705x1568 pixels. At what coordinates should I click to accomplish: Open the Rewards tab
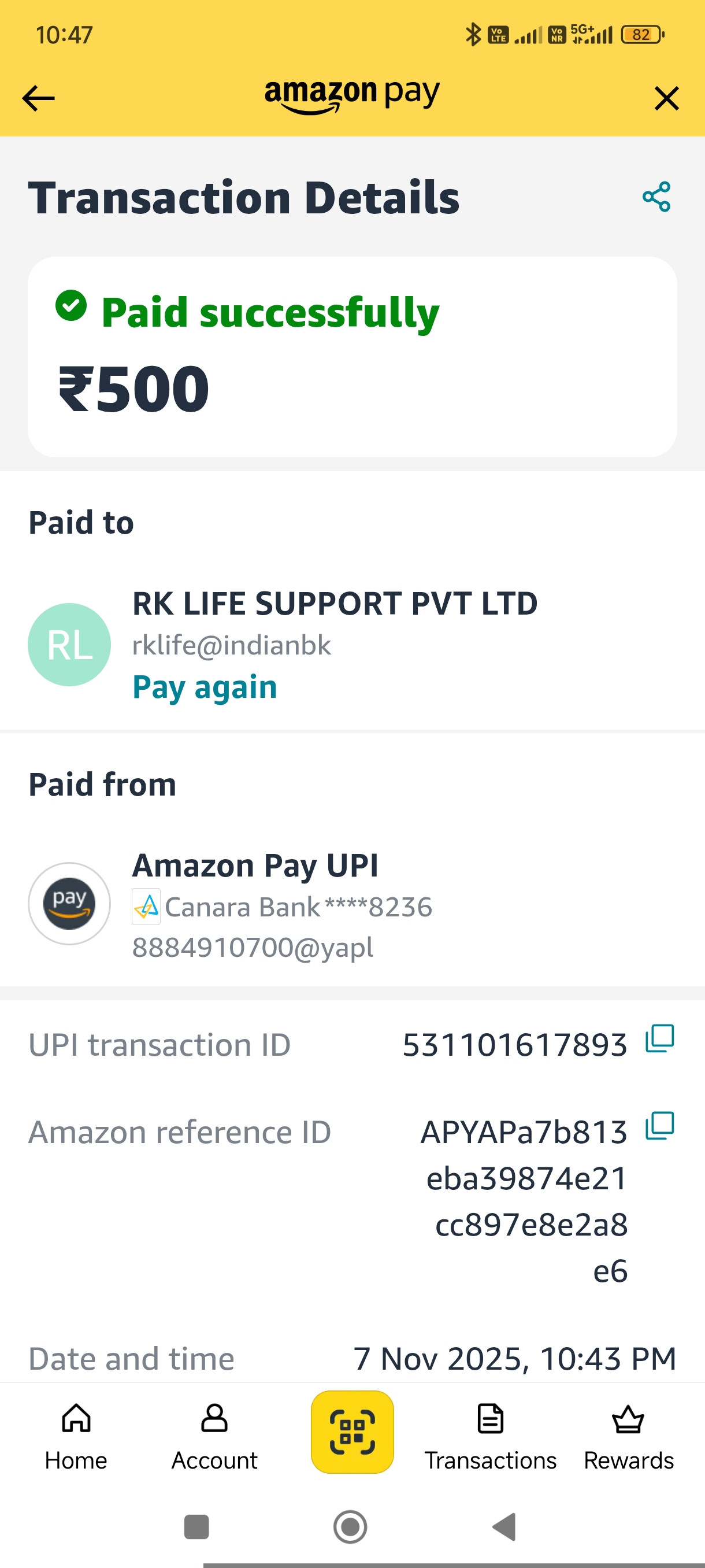(x=628, y=1437)
